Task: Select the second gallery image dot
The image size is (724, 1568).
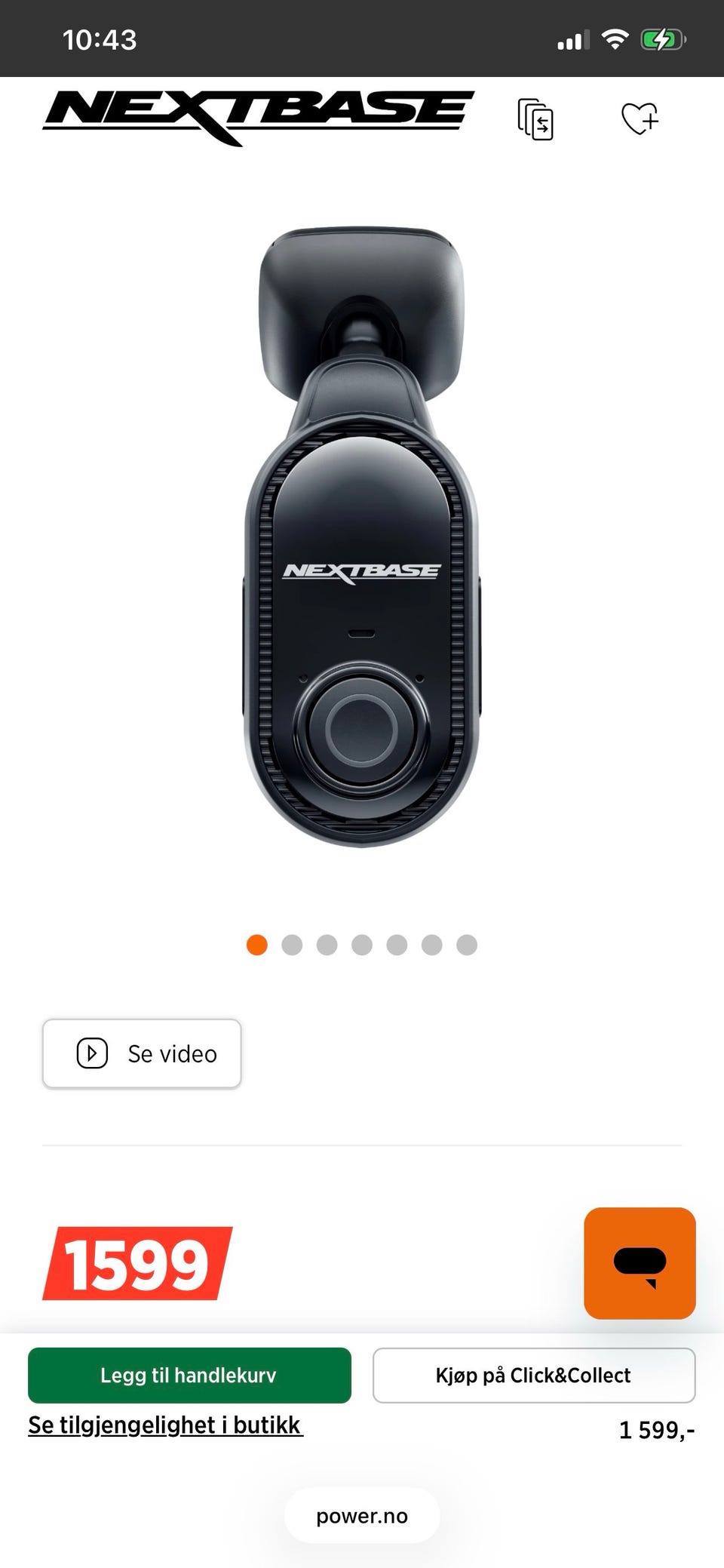Action: click(292, 945)
